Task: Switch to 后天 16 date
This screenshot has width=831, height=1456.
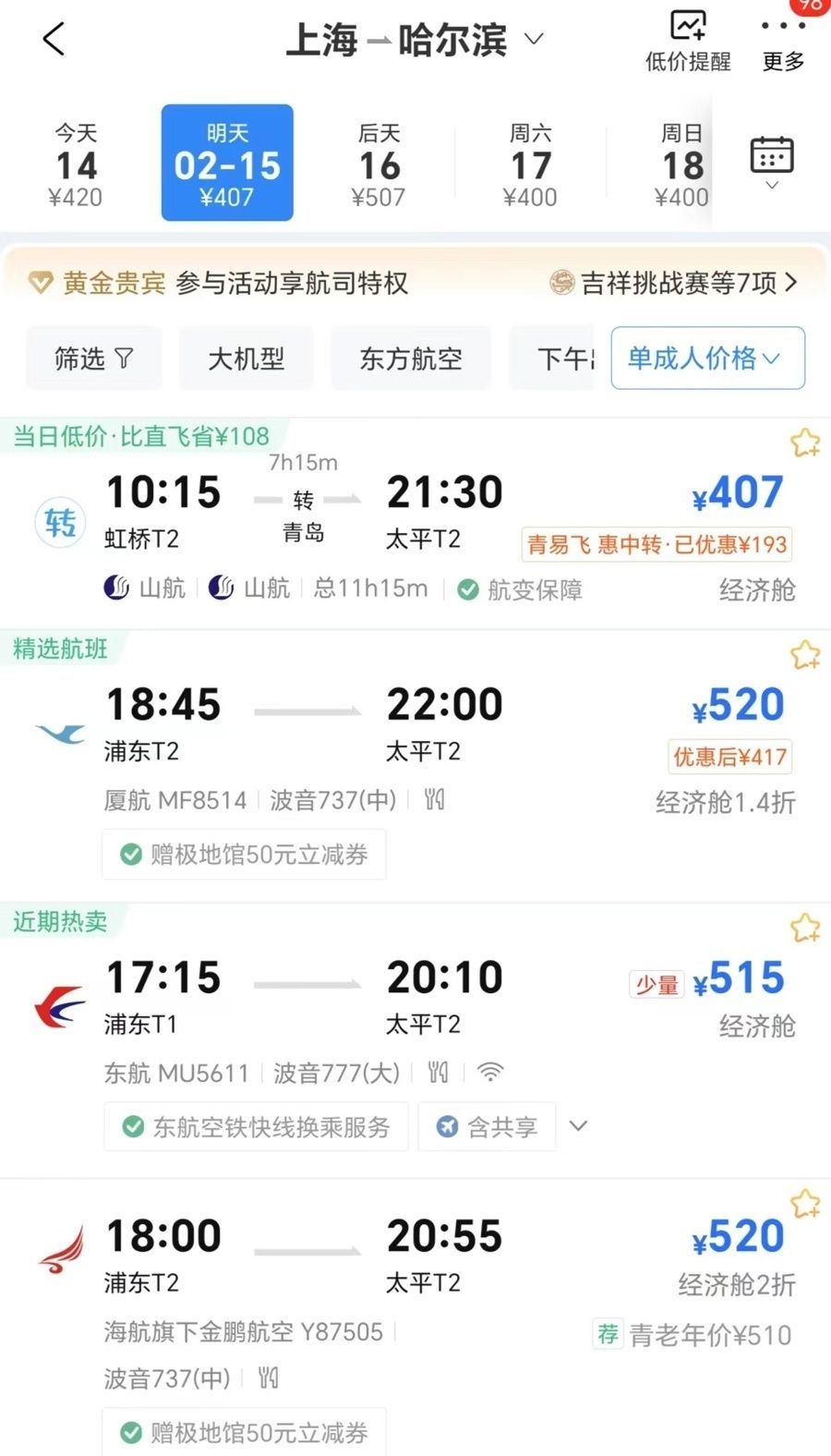Action: coord(379,164)
